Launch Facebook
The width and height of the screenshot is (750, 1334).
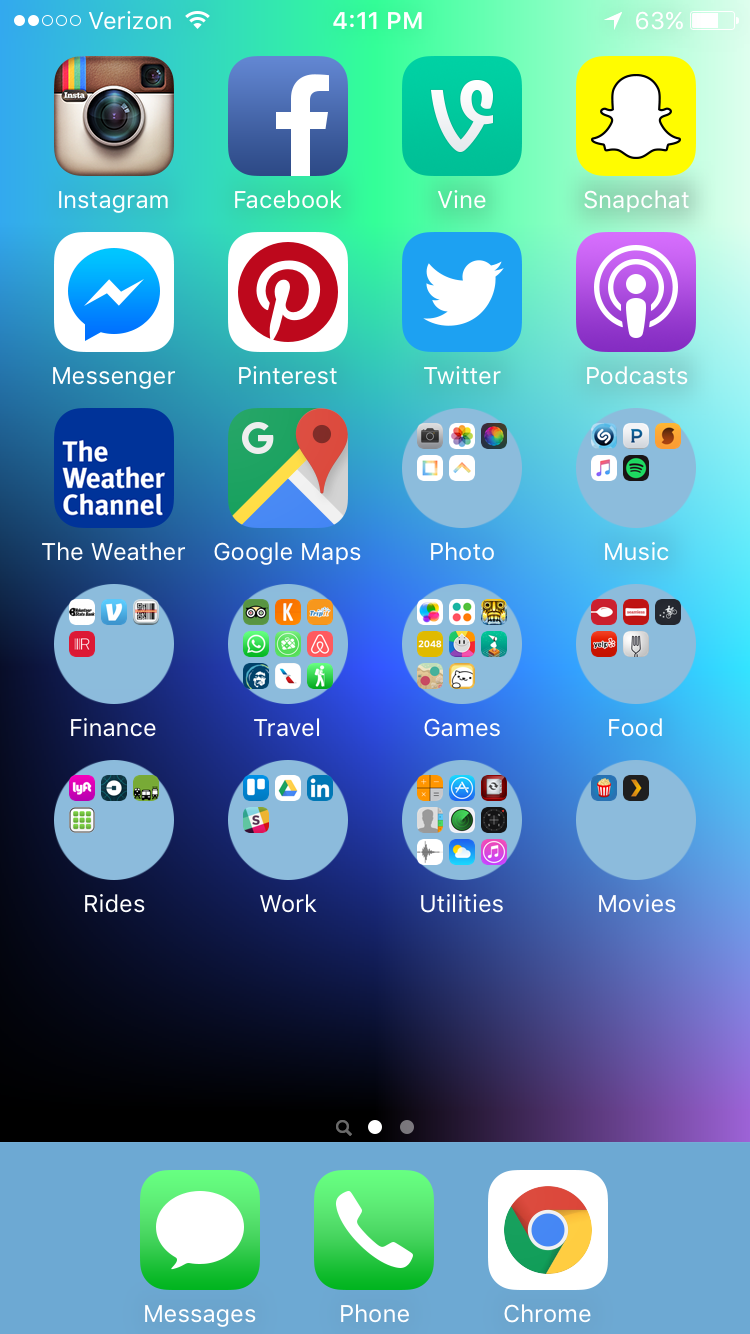click(287, 115)
